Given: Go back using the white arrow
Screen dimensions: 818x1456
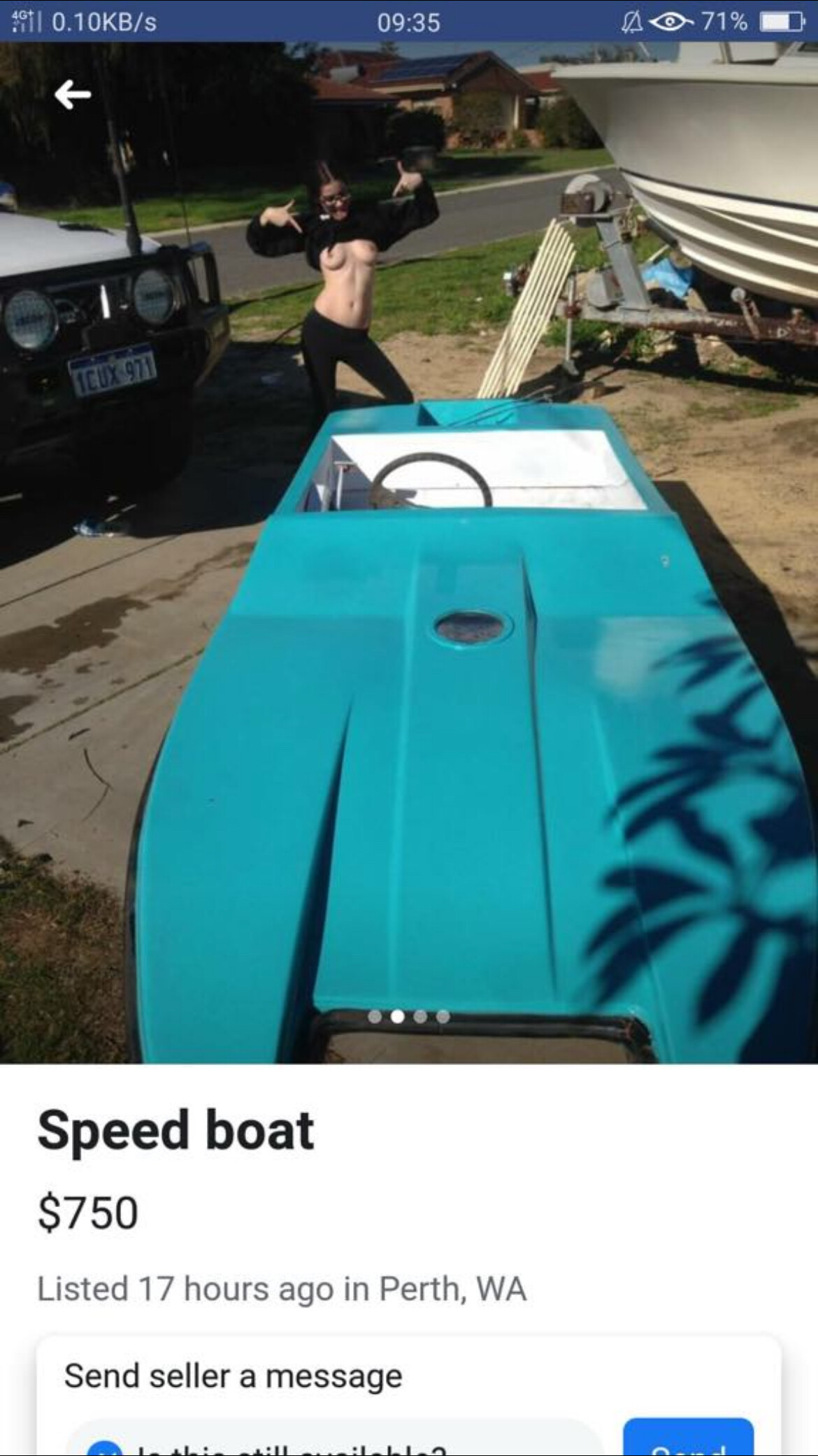Looking at the screenshot, I should point(73,94).
